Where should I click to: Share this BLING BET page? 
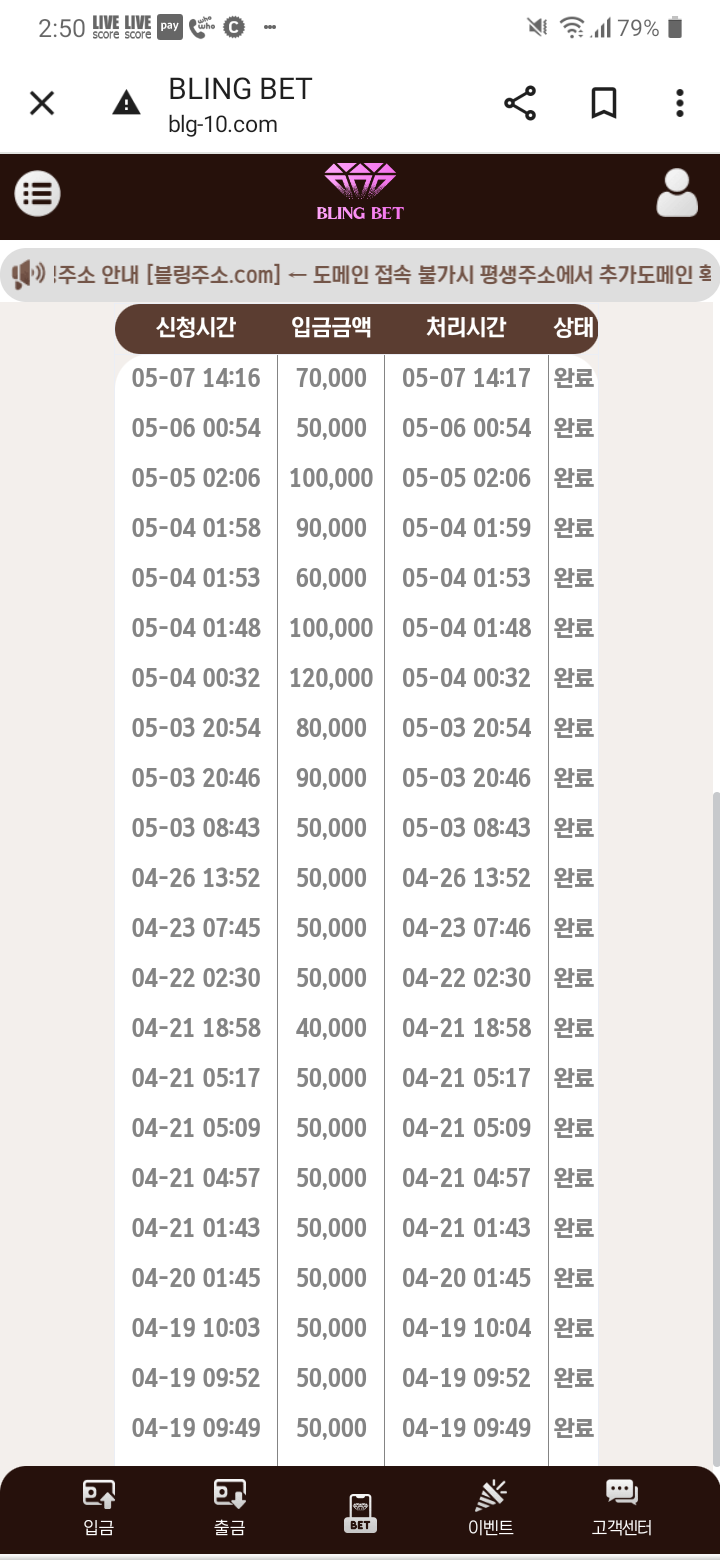[520, 103]
